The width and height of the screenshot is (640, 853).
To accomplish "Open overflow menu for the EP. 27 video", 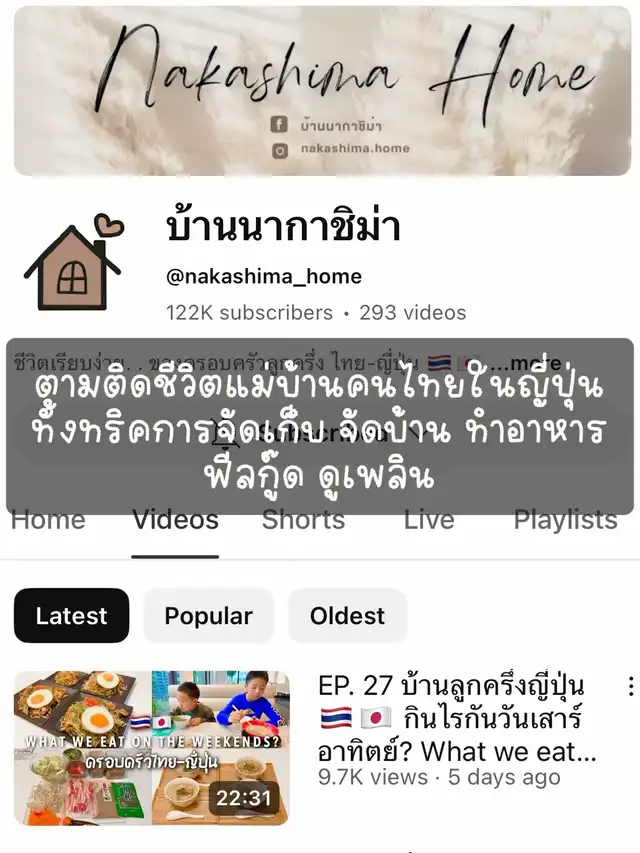I will click(x=629, y=687).
